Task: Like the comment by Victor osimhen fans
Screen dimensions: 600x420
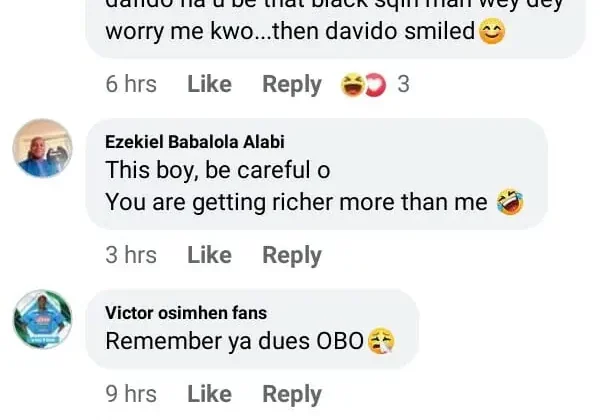Action: (x=209, y=394)
